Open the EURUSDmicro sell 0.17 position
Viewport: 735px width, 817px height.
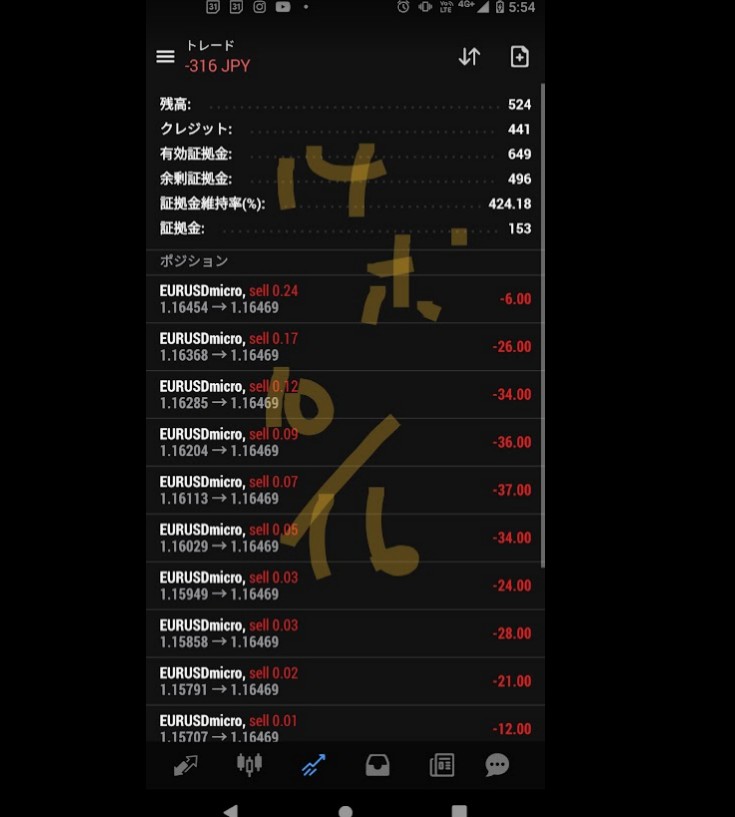click(x=345, y=347)
